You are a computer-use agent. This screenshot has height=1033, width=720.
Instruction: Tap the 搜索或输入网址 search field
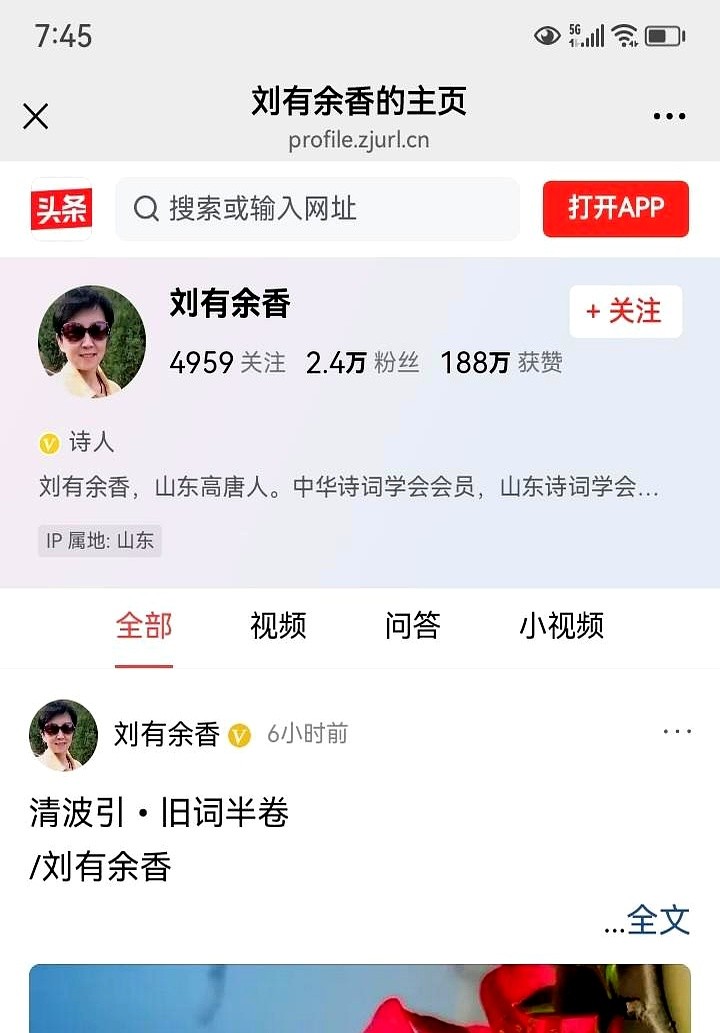coord(317,209)
